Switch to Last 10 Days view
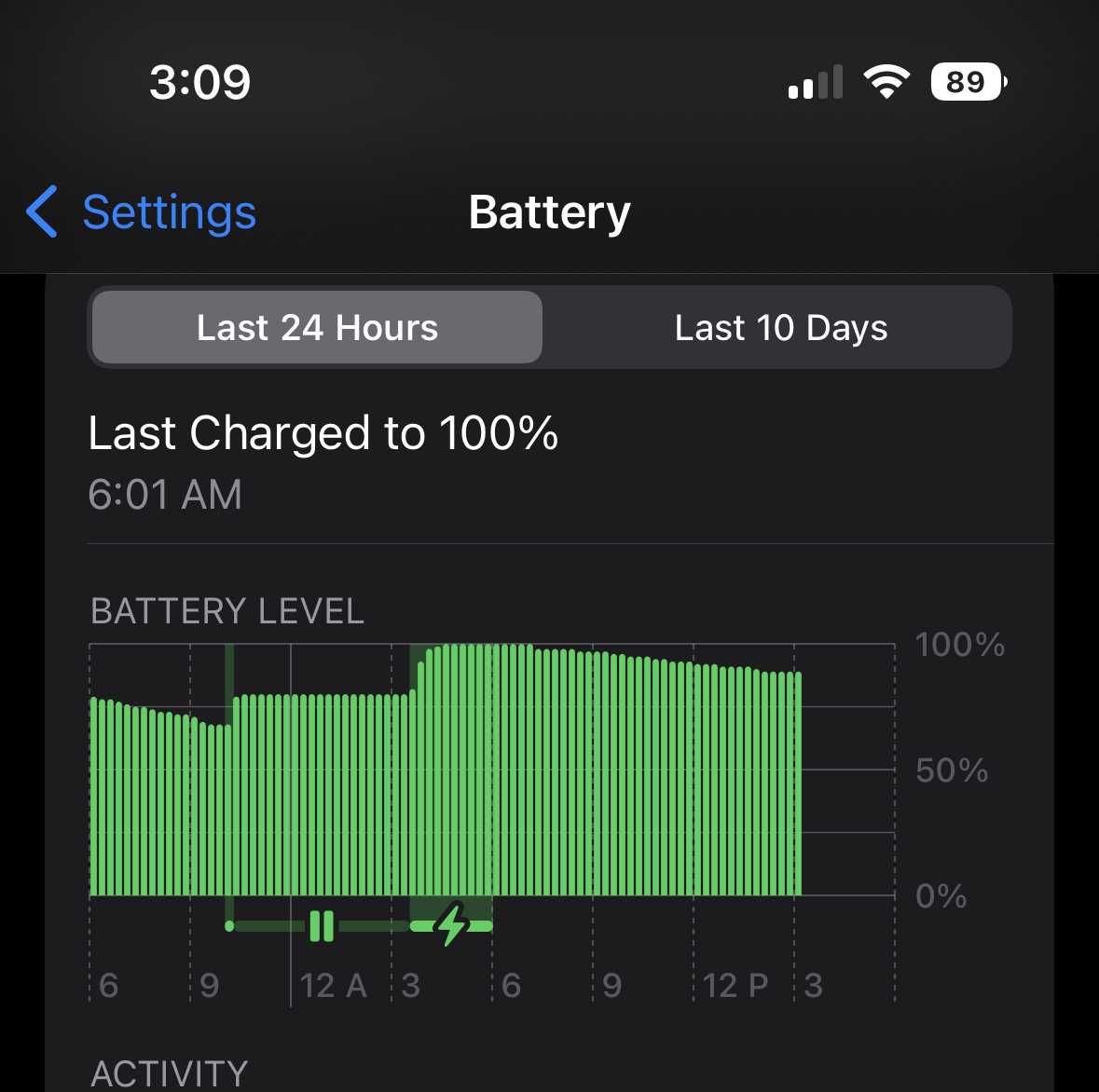The image size is (1099, 1092). coord(780,327)
